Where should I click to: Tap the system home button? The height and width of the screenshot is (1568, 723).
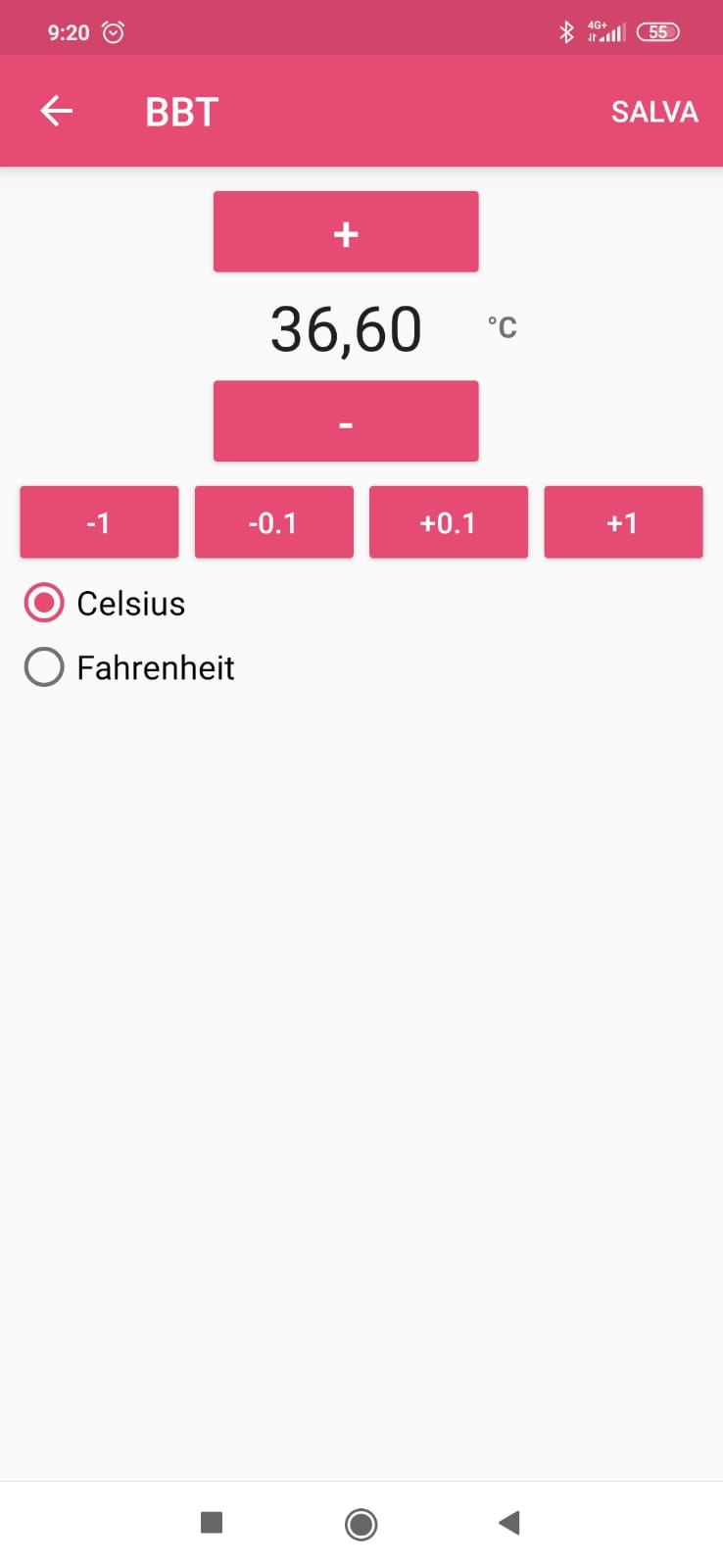tap(361, 1524)
